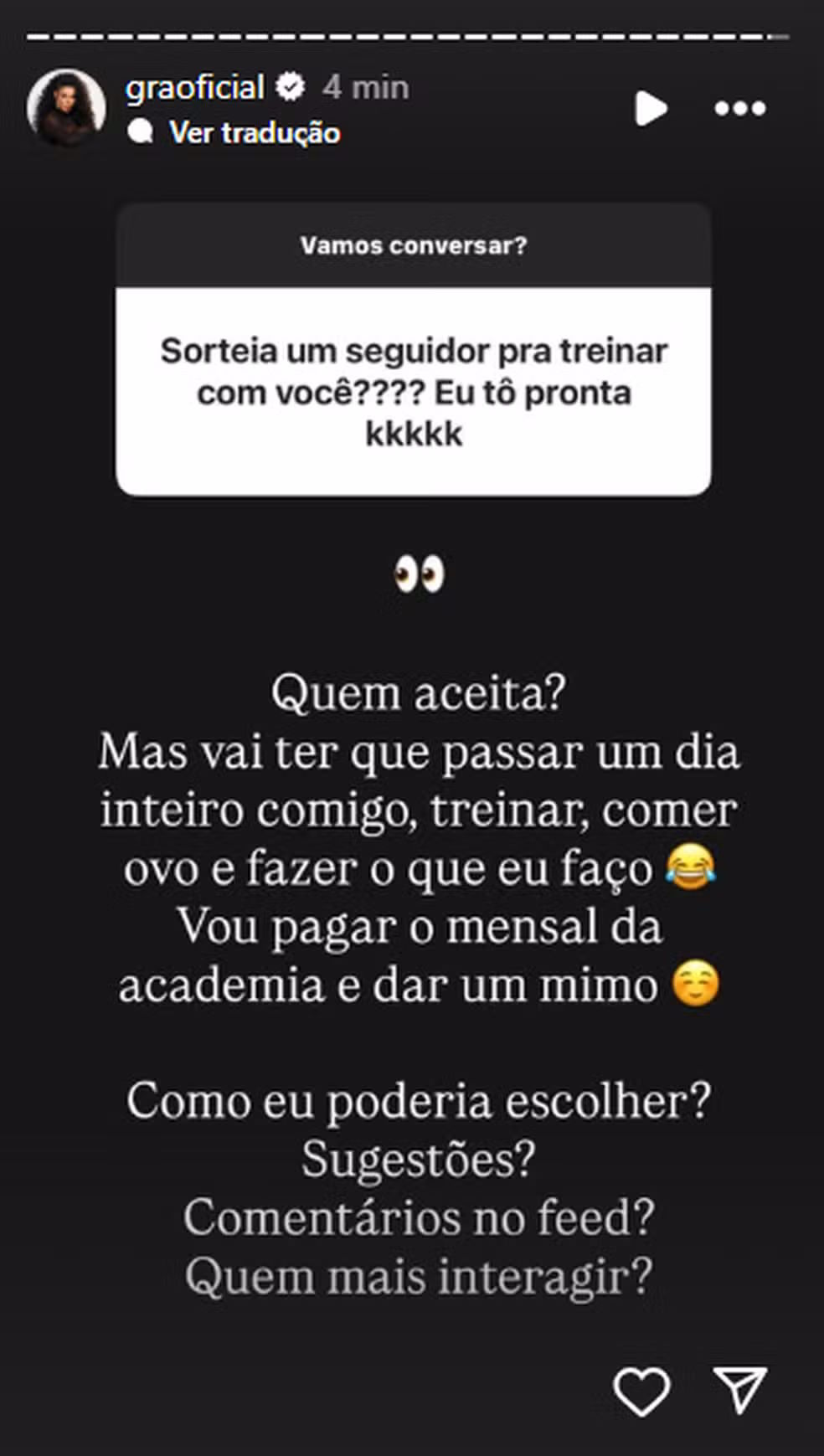The width and height of the screenshot is (824, 1456).
Task: Tap Ver tradução to translate story
Action: [254, 132]
